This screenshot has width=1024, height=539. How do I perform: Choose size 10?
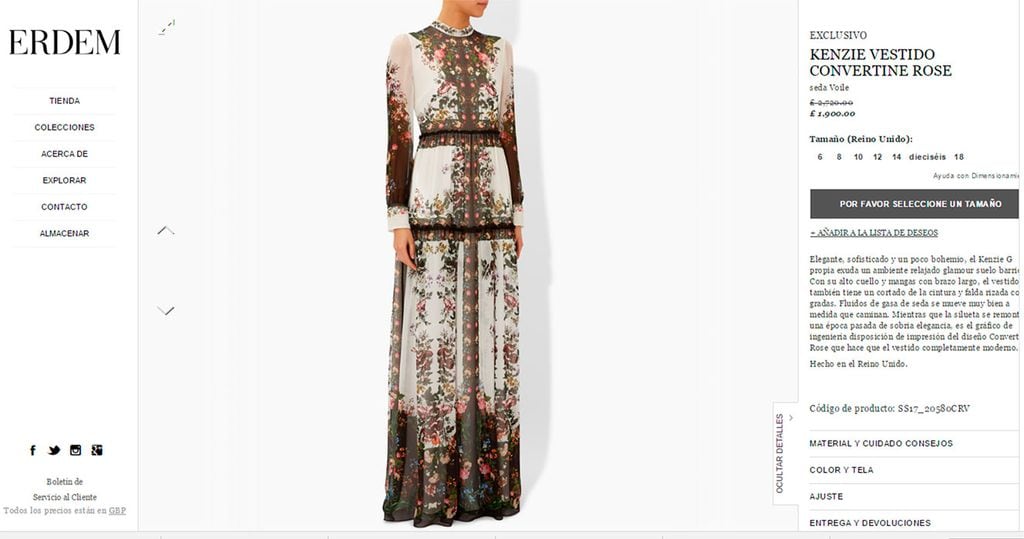pos(858,157)
